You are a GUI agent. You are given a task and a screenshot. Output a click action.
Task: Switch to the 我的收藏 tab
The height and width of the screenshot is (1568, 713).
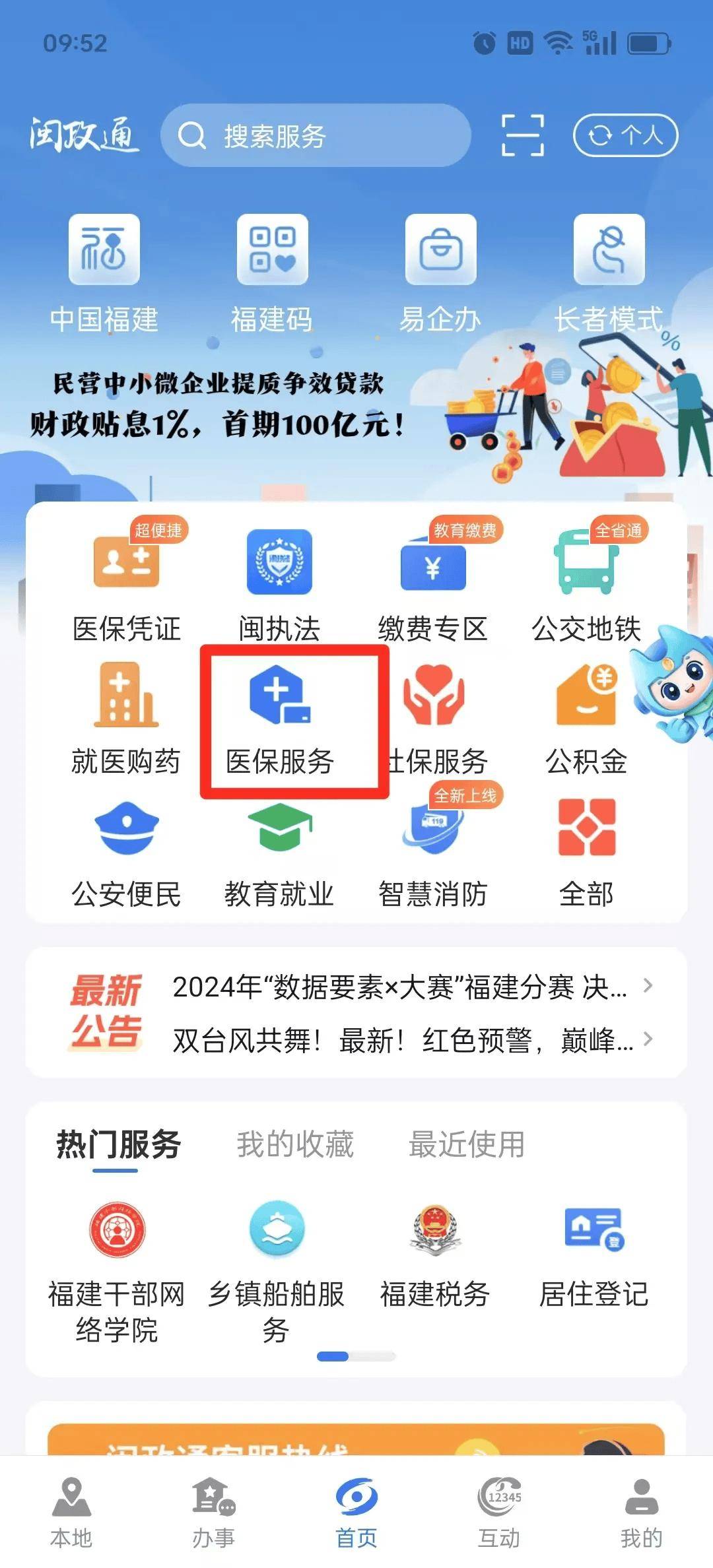click(295, 1147)
